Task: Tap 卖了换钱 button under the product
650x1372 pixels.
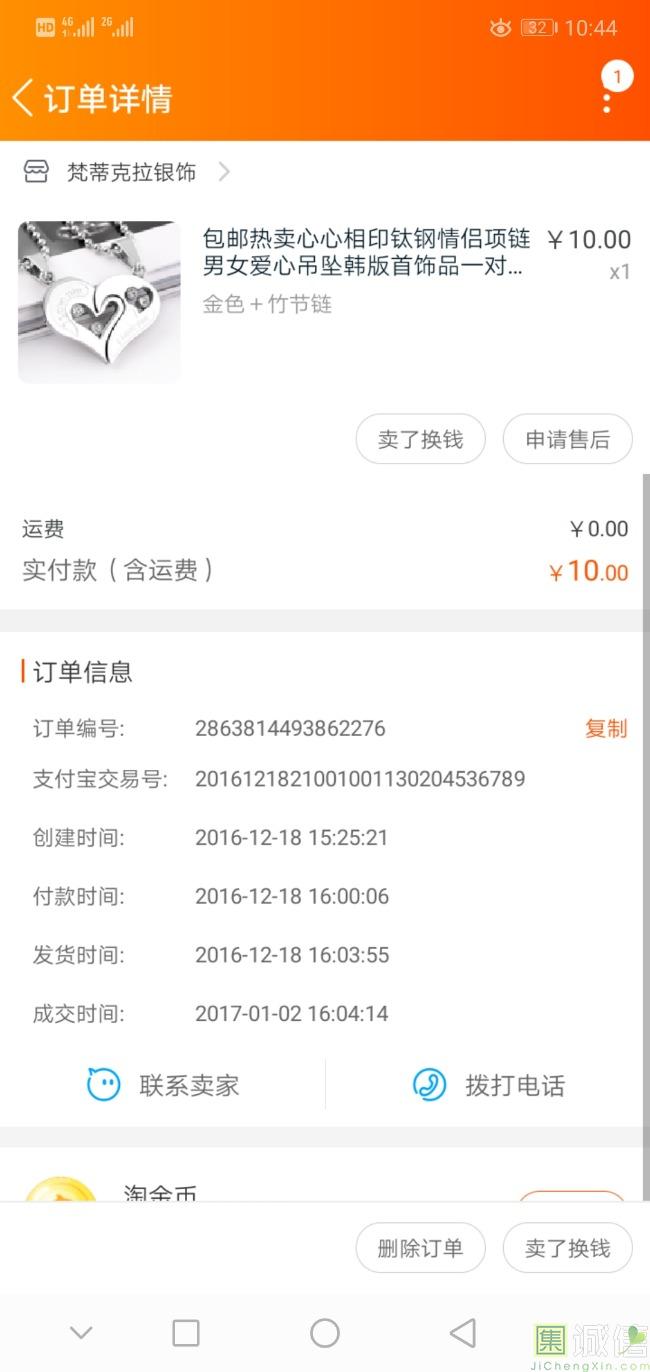Action: 420,439
